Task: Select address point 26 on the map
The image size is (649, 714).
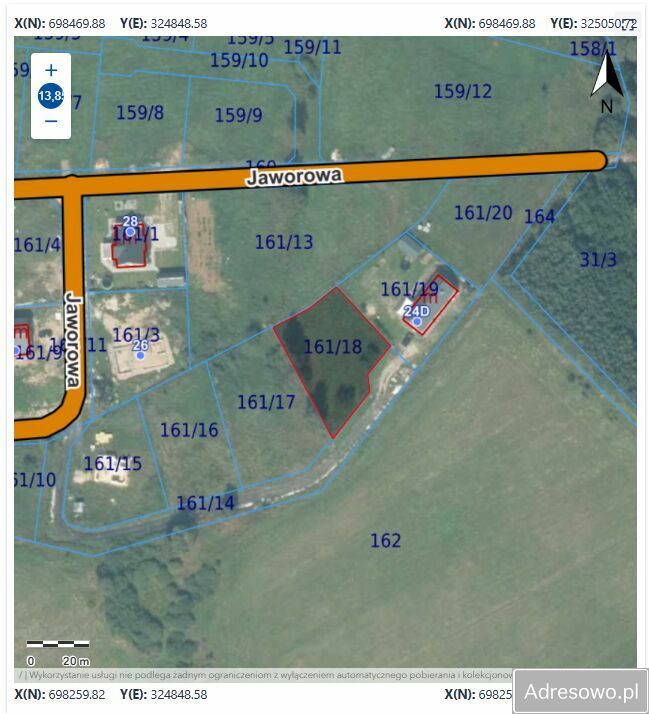Action: 140,355
